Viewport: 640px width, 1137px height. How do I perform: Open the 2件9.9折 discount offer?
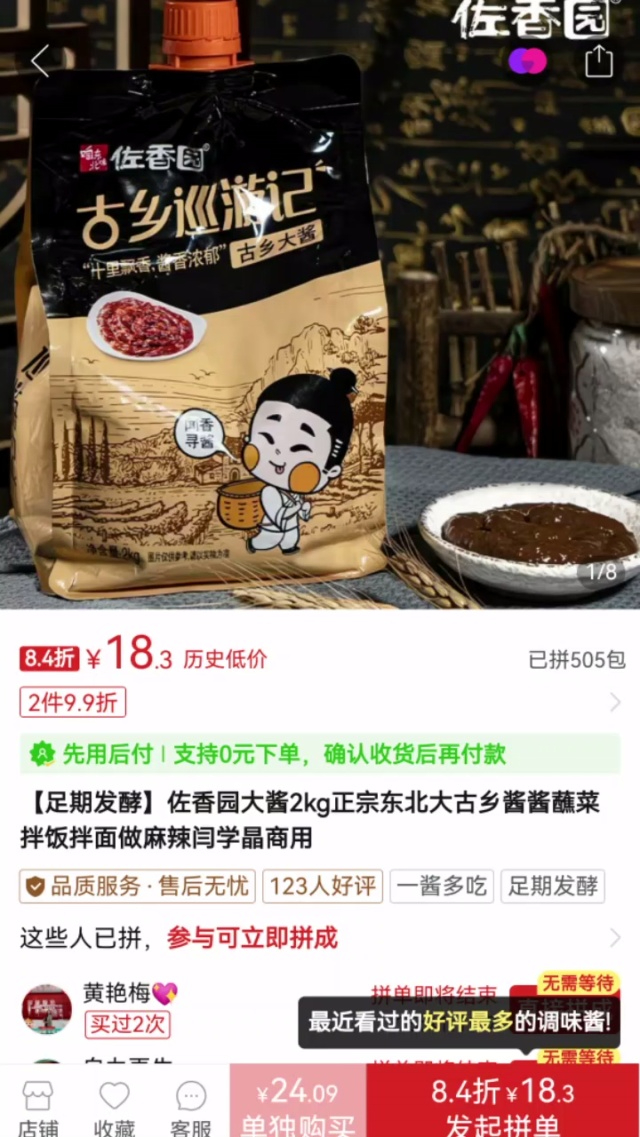(x=73, y=701)
